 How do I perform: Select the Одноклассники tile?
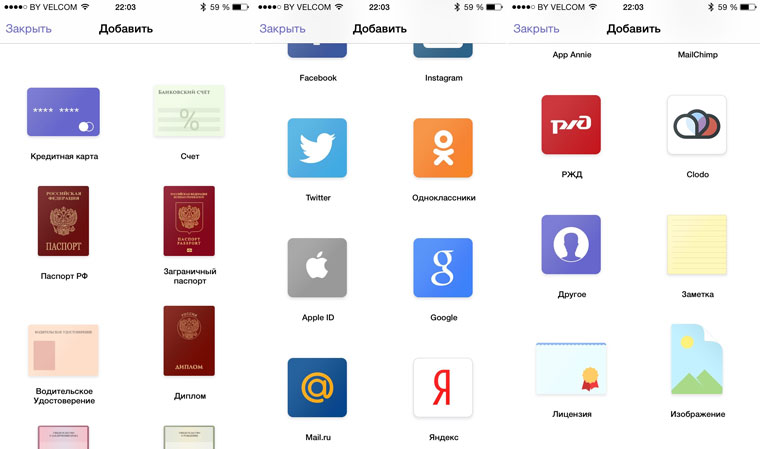pyautogui.click(x=443, y=148)
